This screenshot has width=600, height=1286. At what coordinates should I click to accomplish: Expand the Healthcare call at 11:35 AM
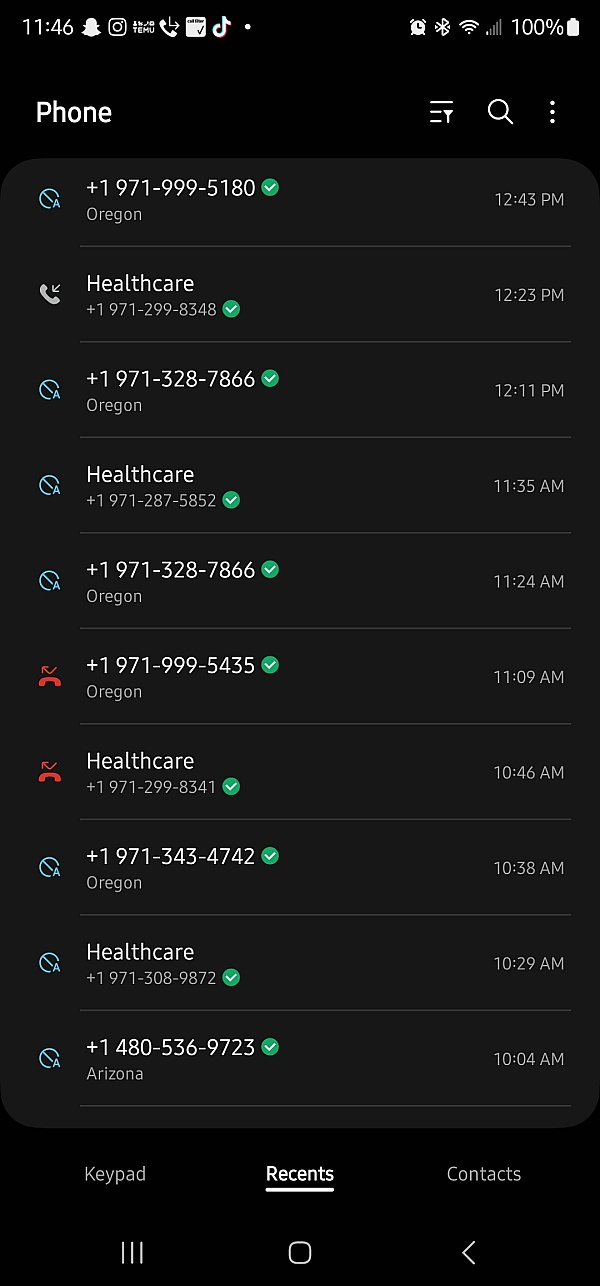tap(300, 486)
